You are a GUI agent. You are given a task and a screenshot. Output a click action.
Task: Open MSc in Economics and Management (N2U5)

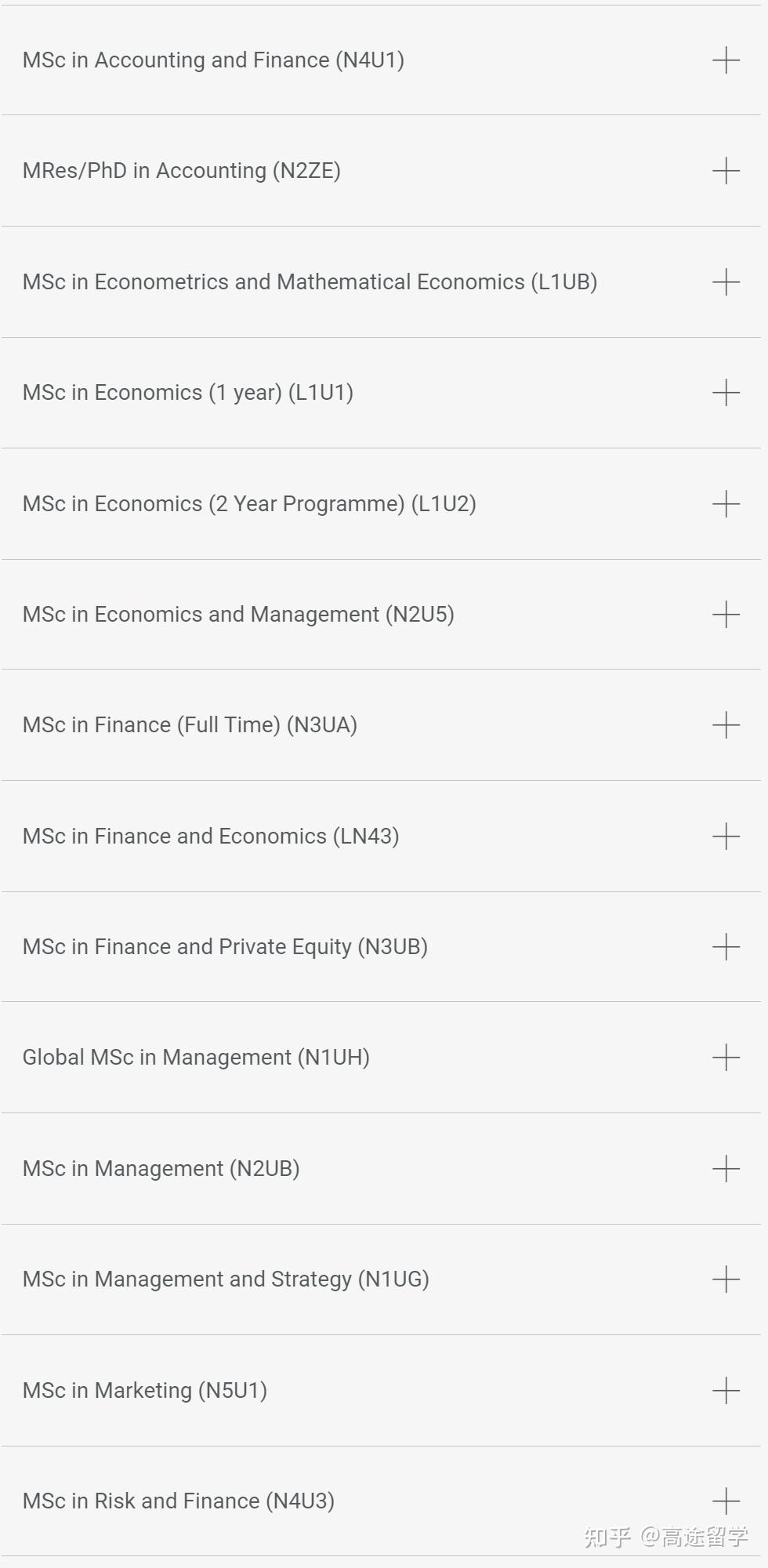[726, 615]
